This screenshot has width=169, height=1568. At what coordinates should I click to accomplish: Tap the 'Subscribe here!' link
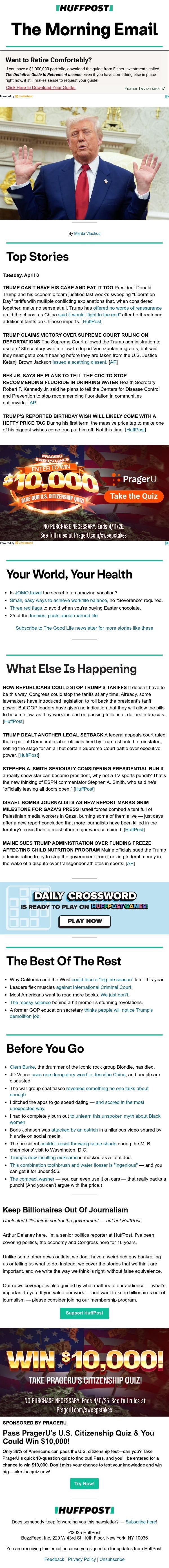point(141,1522)
